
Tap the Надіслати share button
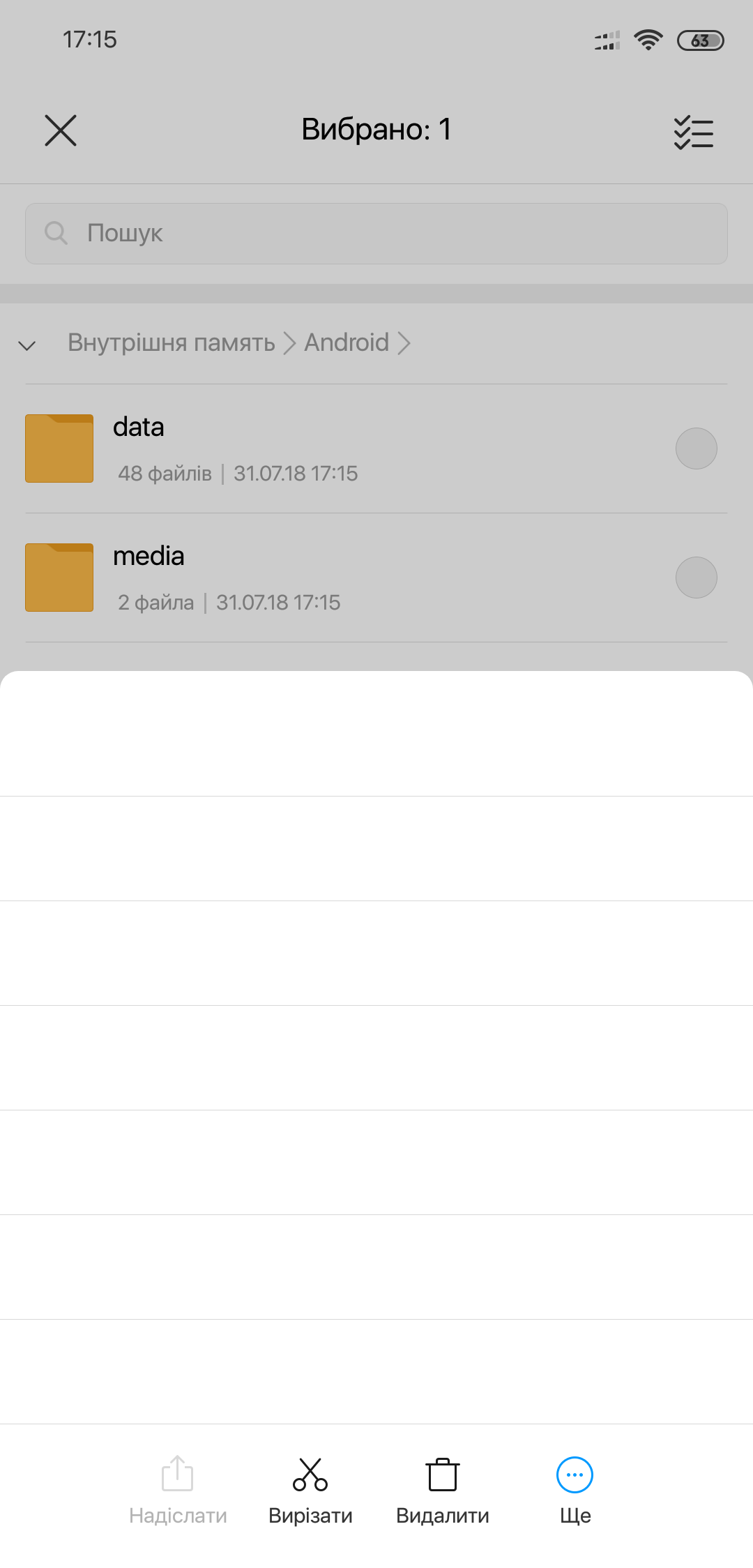(178, 1489)
